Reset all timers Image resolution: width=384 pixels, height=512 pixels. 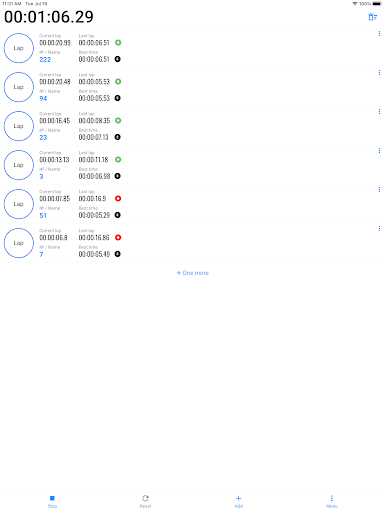(x=145, y=501)
